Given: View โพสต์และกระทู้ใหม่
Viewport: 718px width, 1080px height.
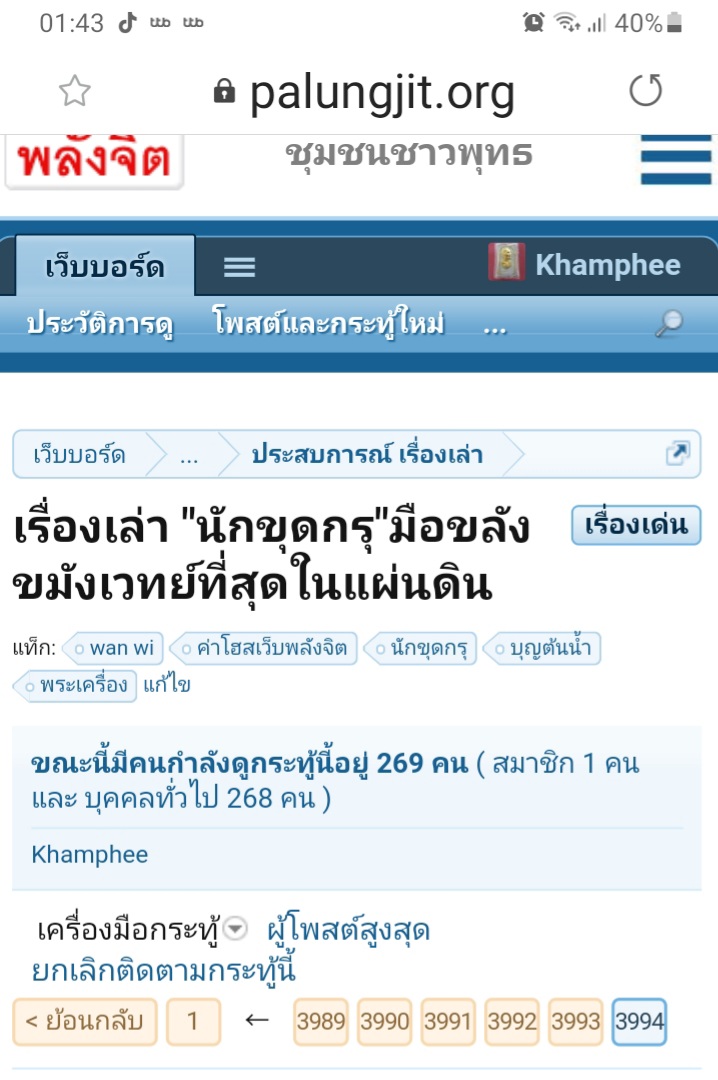Looking at the screenshot, I should click(329, 325).
